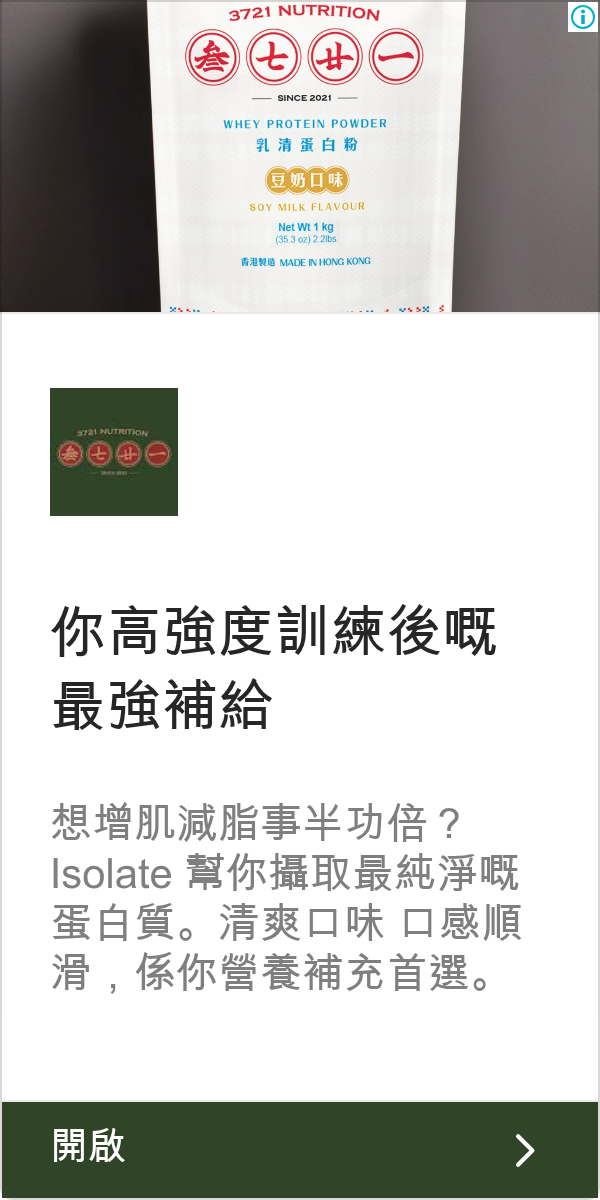Open the ad info icon

click(582, 17)
